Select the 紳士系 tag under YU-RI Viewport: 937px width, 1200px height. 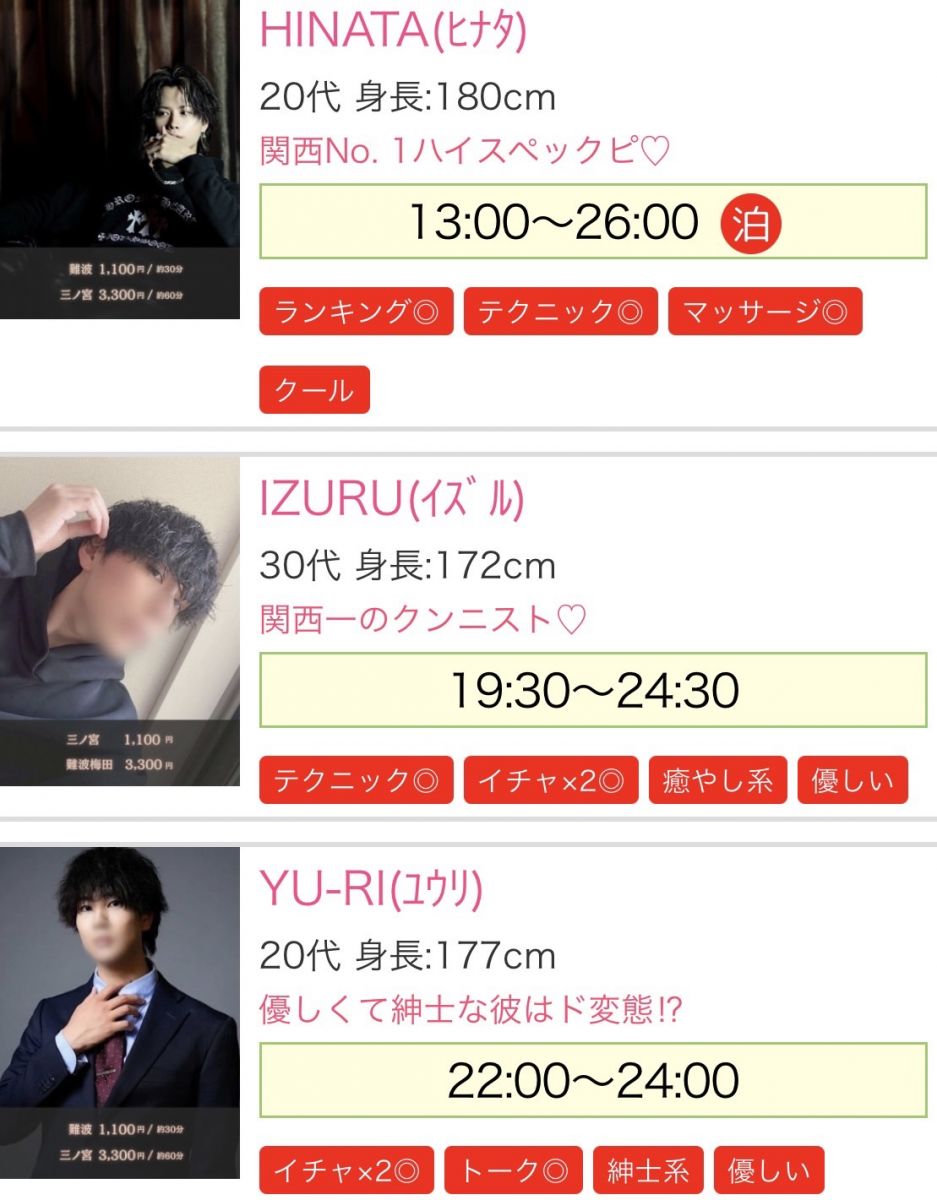tap(648, 1170)
